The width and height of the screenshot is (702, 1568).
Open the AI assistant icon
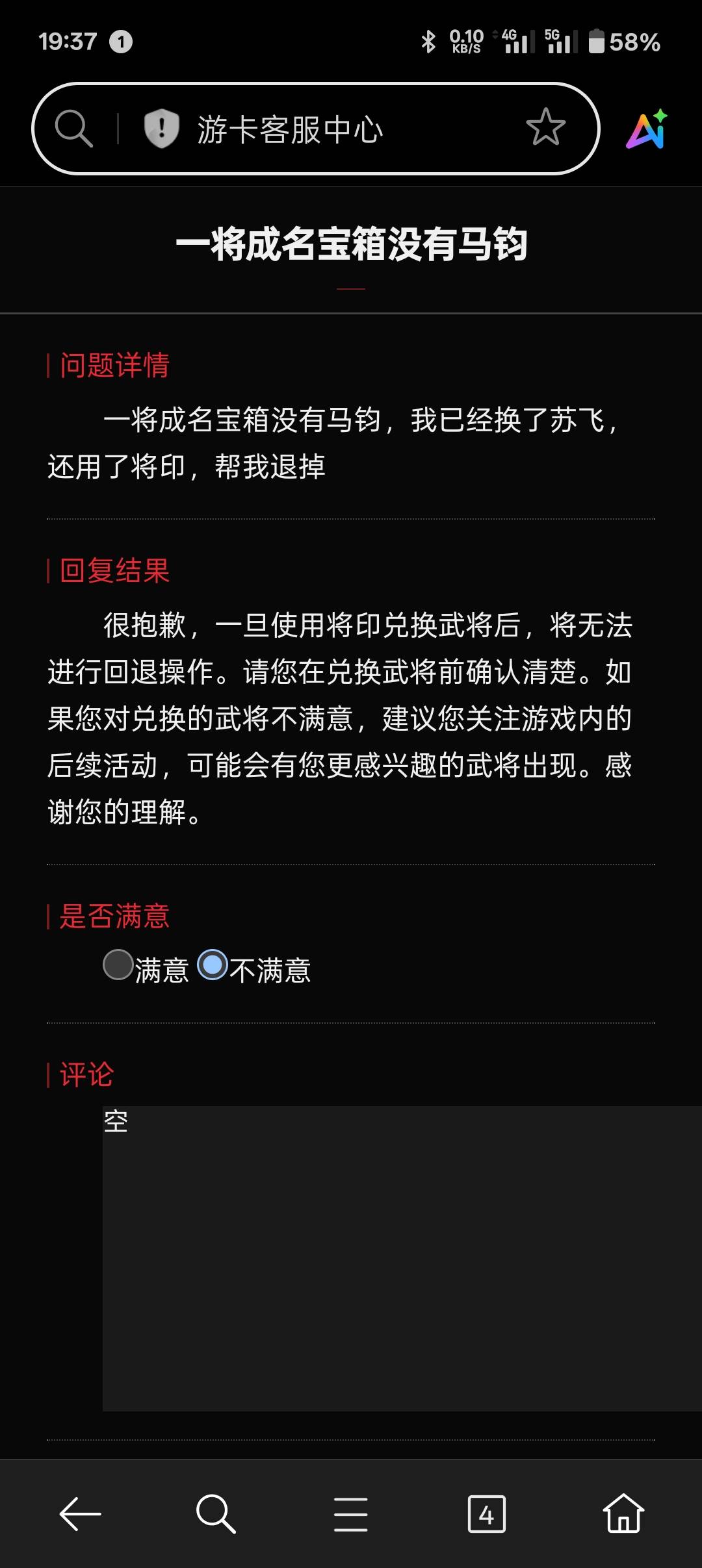(x=647, y=129)
